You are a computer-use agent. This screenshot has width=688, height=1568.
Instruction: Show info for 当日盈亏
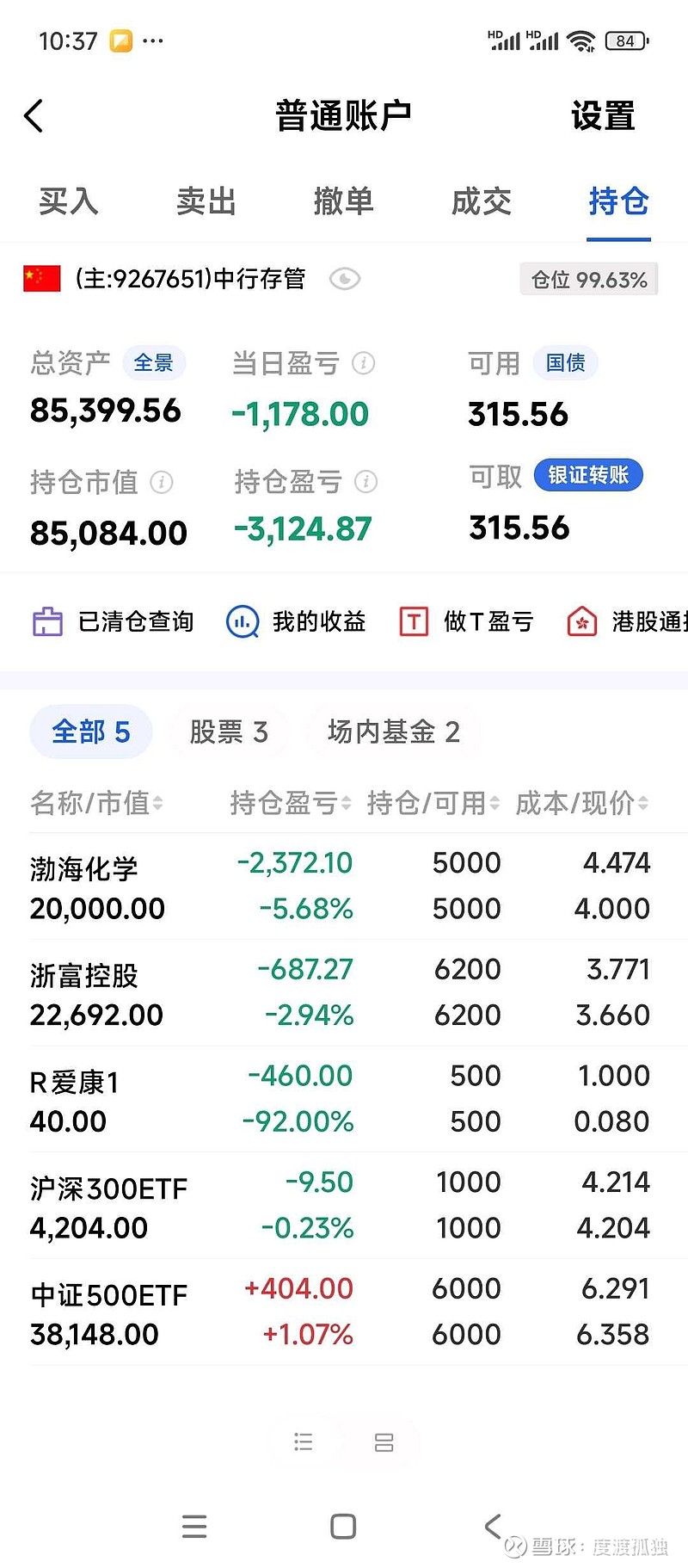coord(364,363)
